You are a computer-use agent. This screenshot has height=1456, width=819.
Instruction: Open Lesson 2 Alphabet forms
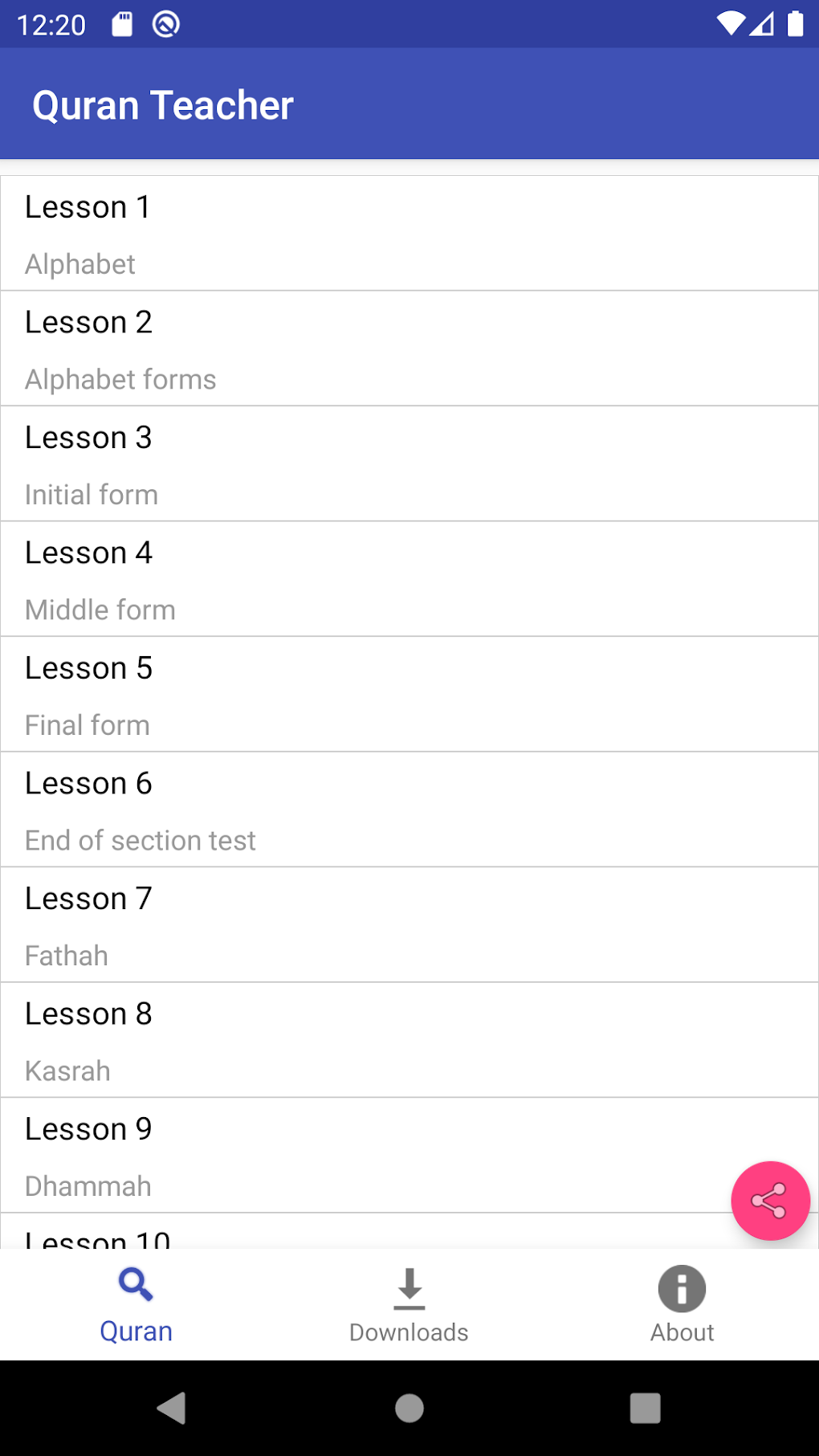click(409, 348)
